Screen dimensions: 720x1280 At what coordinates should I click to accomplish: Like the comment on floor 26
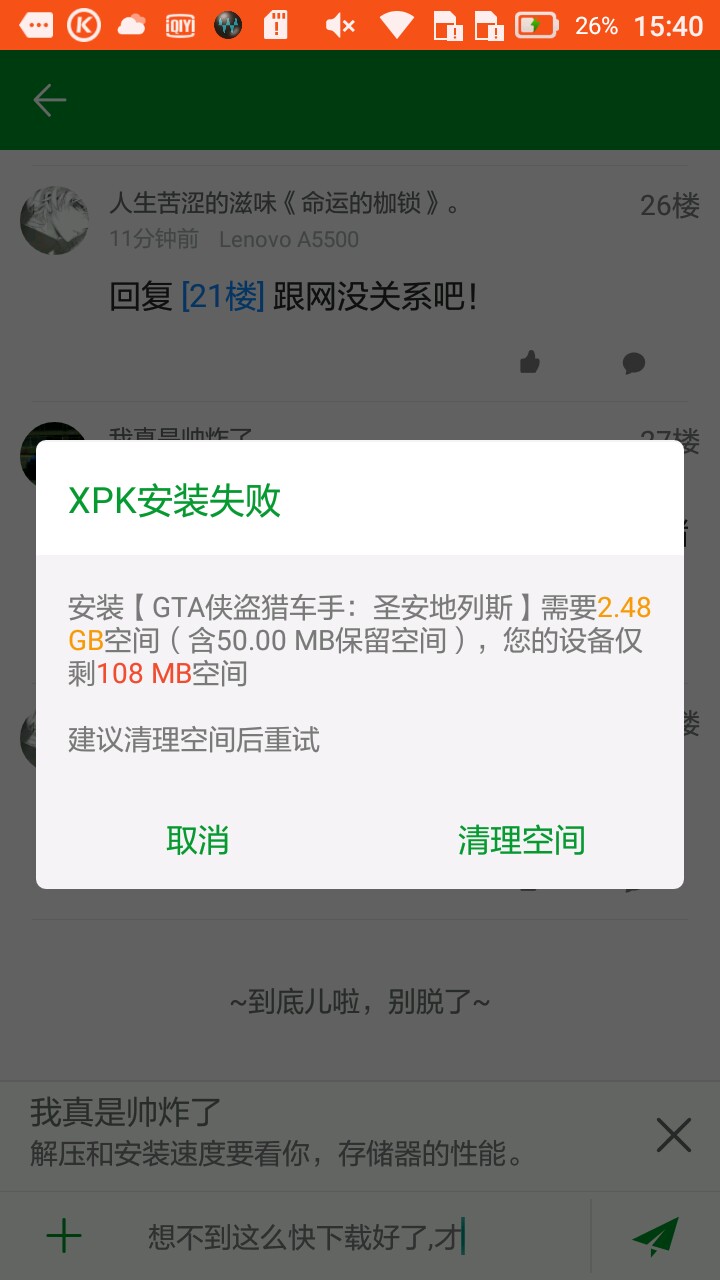(x=530, y=363)
